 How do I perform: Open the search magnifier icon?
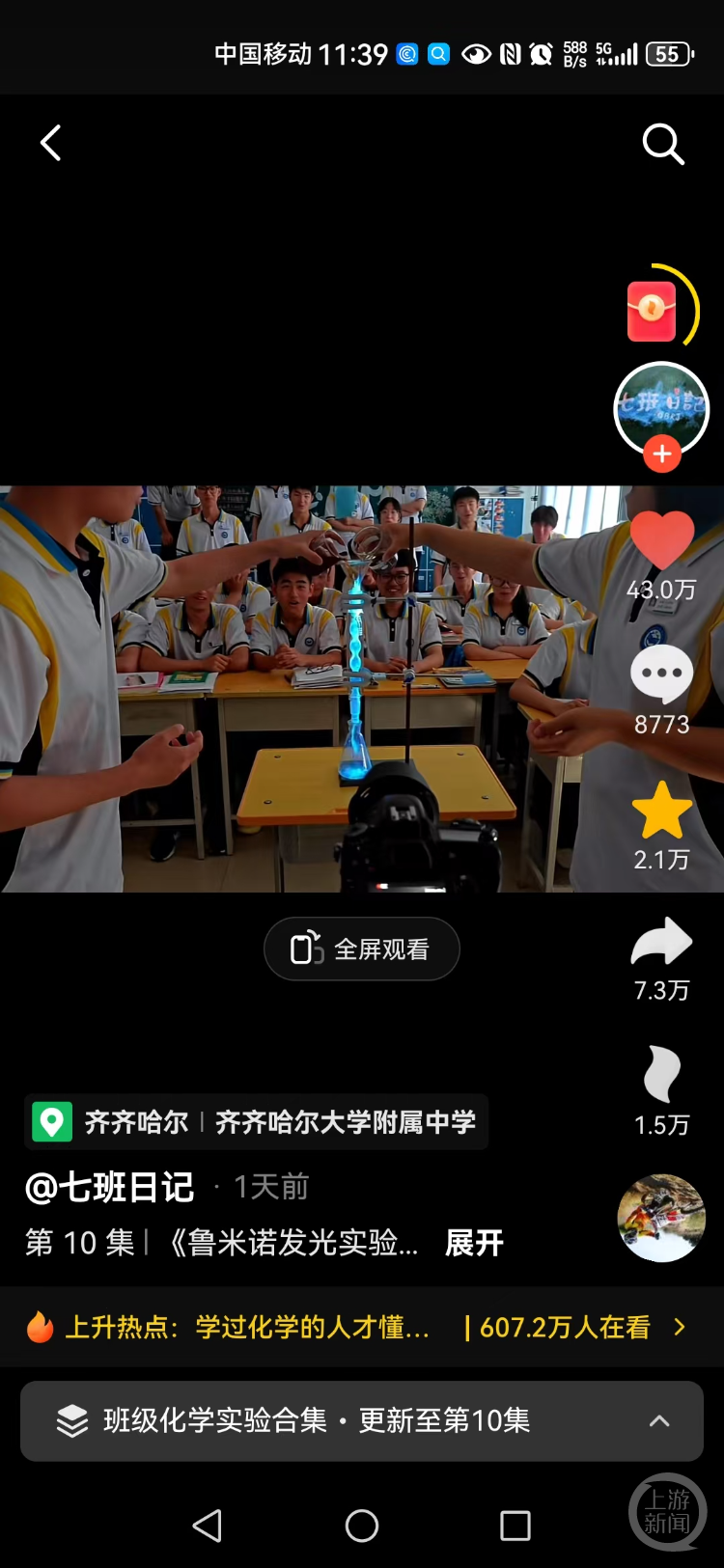662,145
